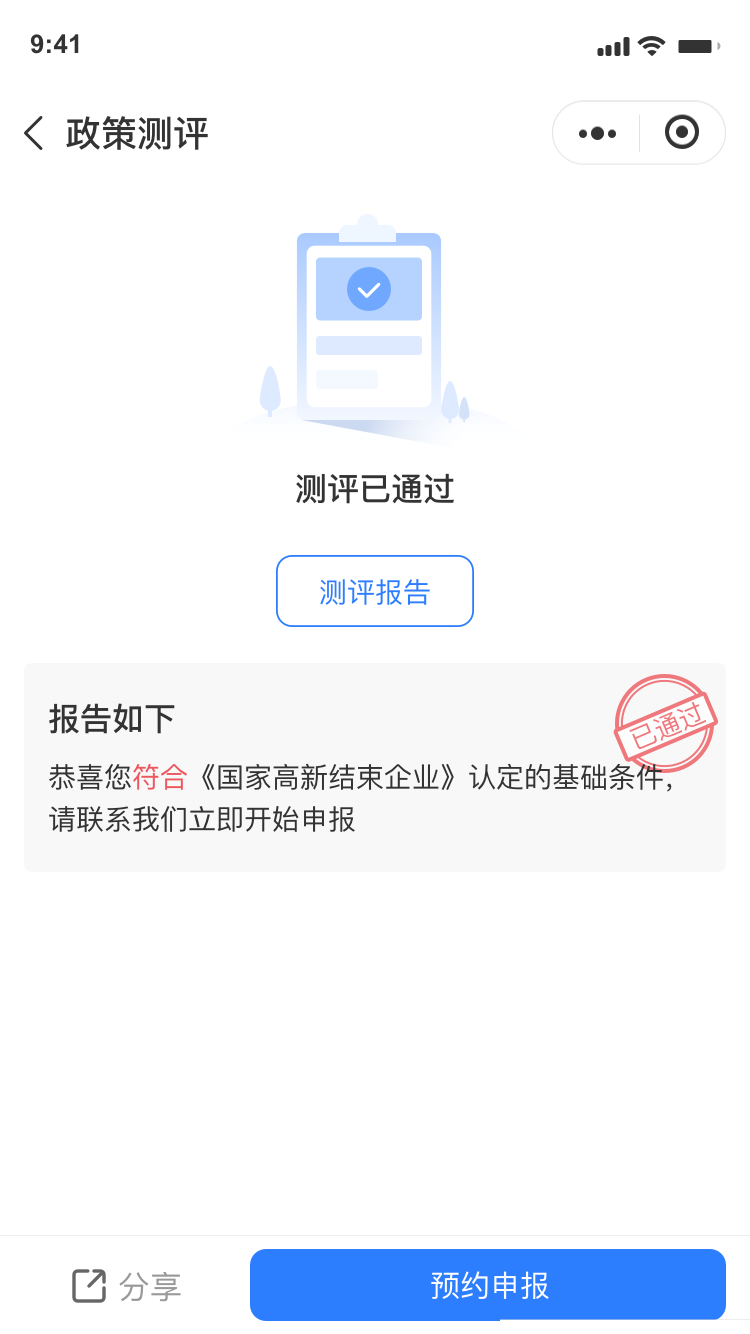
Task: Open the mini program more-options menu
Action: click(x=597, y=133)
